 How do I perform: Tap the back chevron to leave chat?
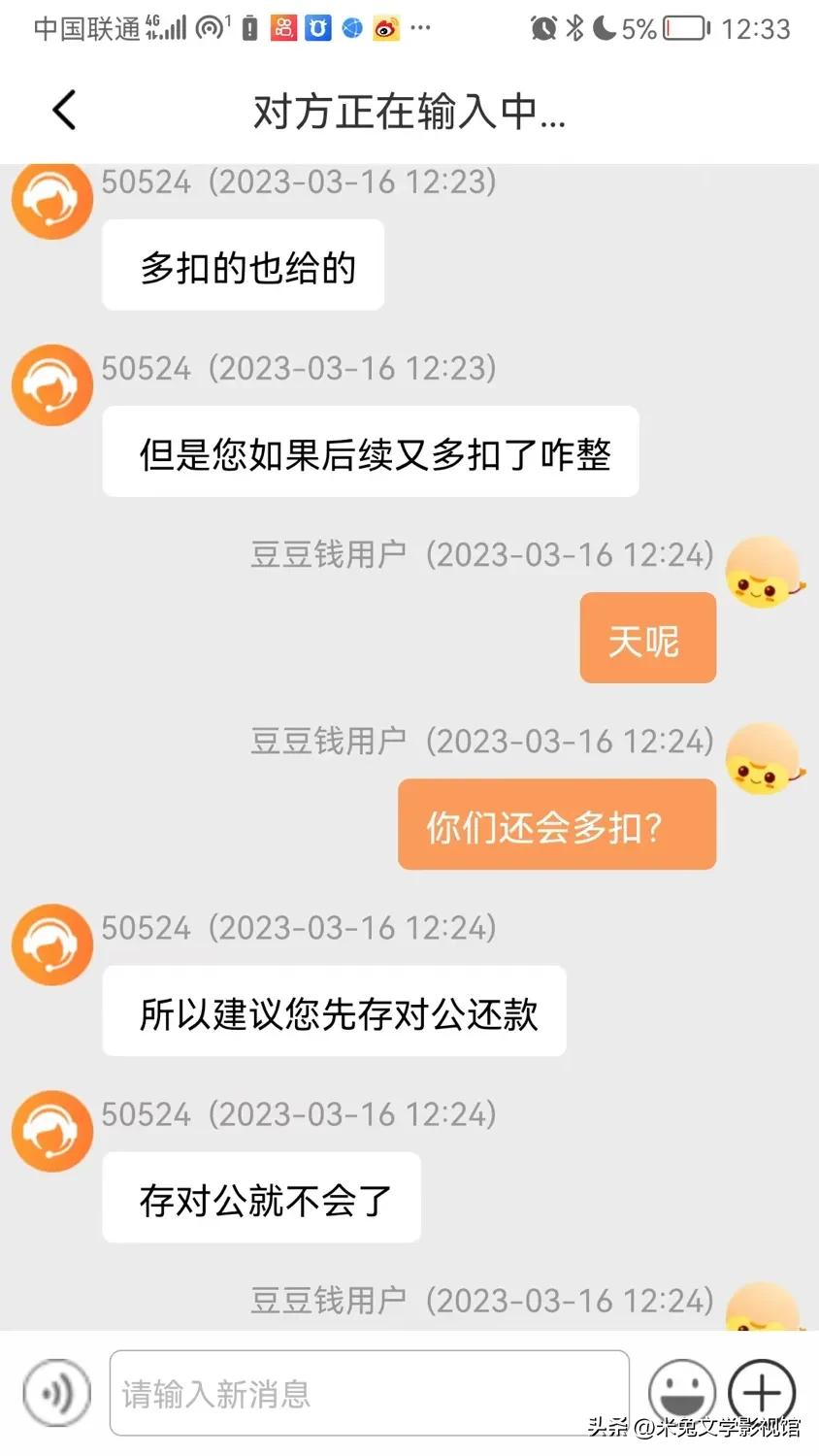[64, 110]
